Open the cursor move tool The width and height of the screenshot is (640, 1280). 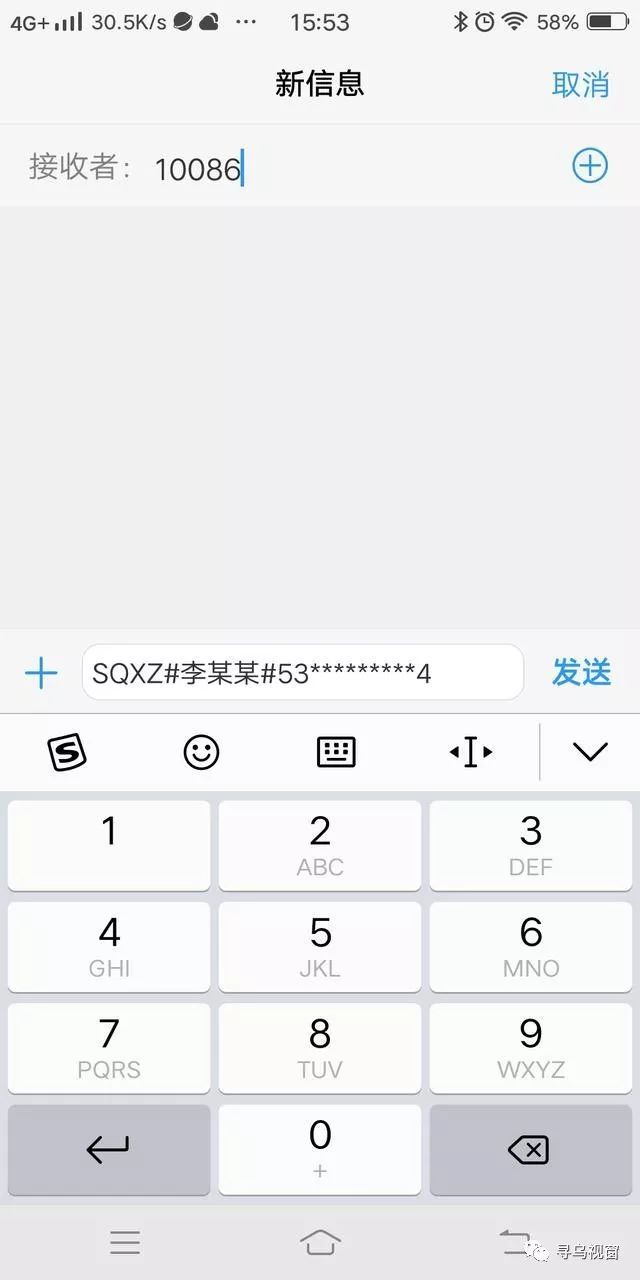tap(470, 752)
